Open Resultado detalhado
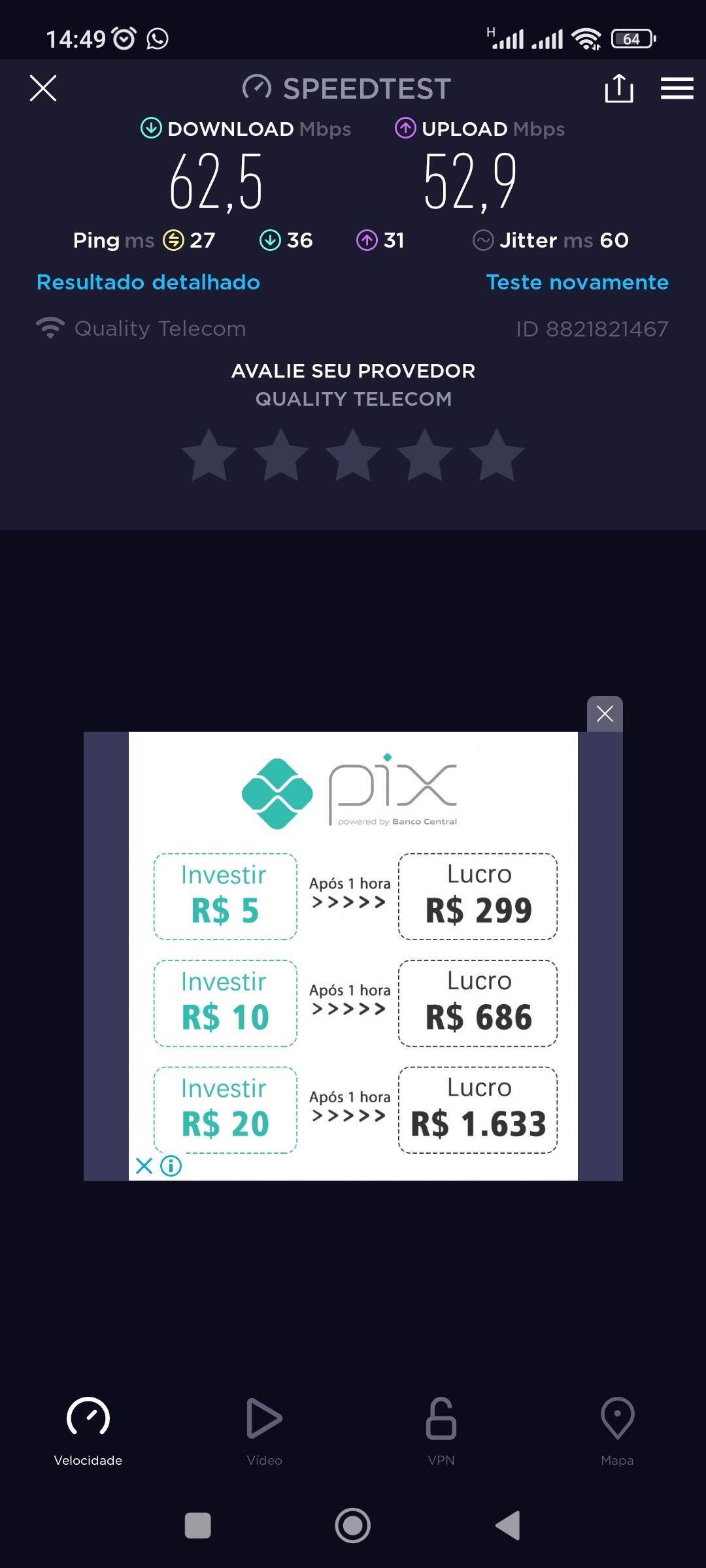The image size is (706, 1568). click(x=148, y=282)
